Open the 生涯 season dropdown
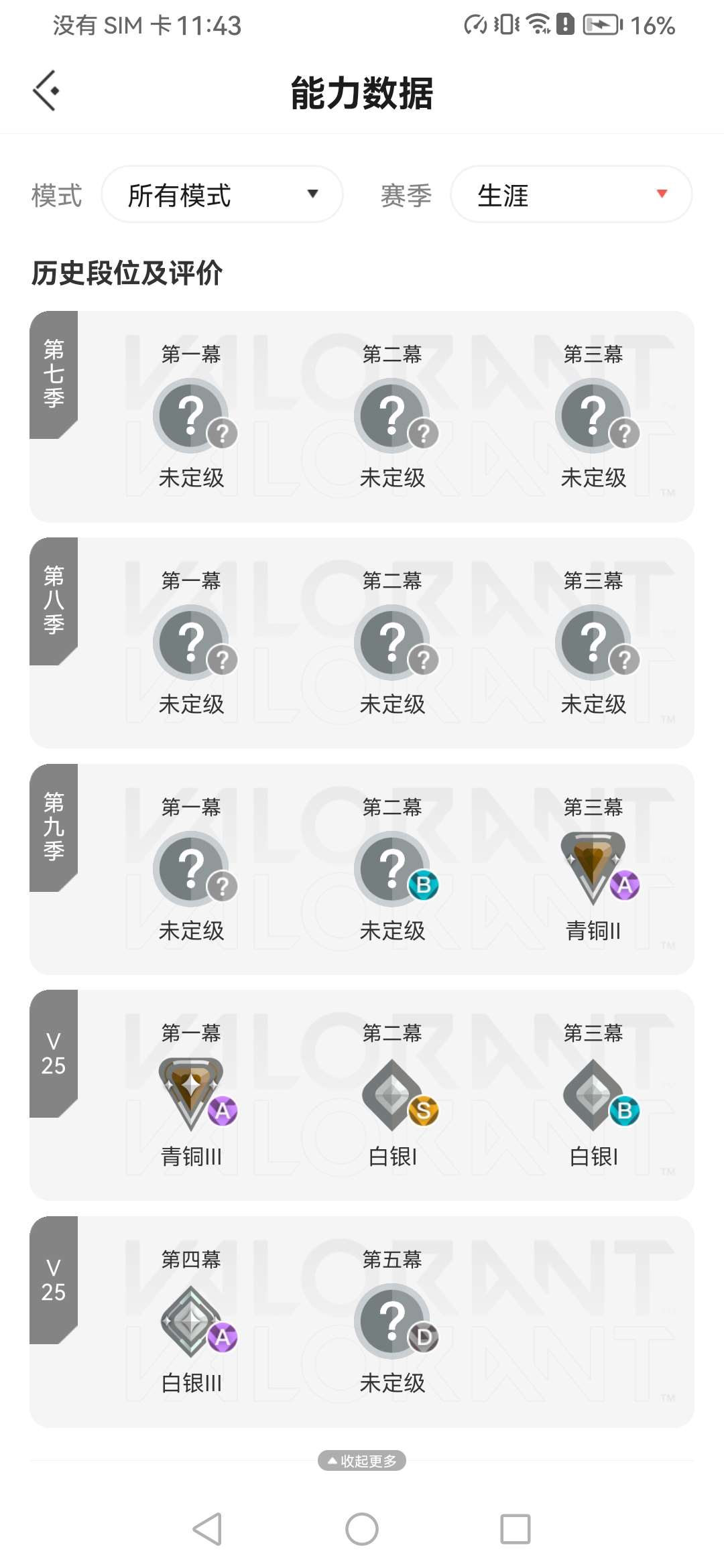This screenshot has height=1568, width=724. 570,194
